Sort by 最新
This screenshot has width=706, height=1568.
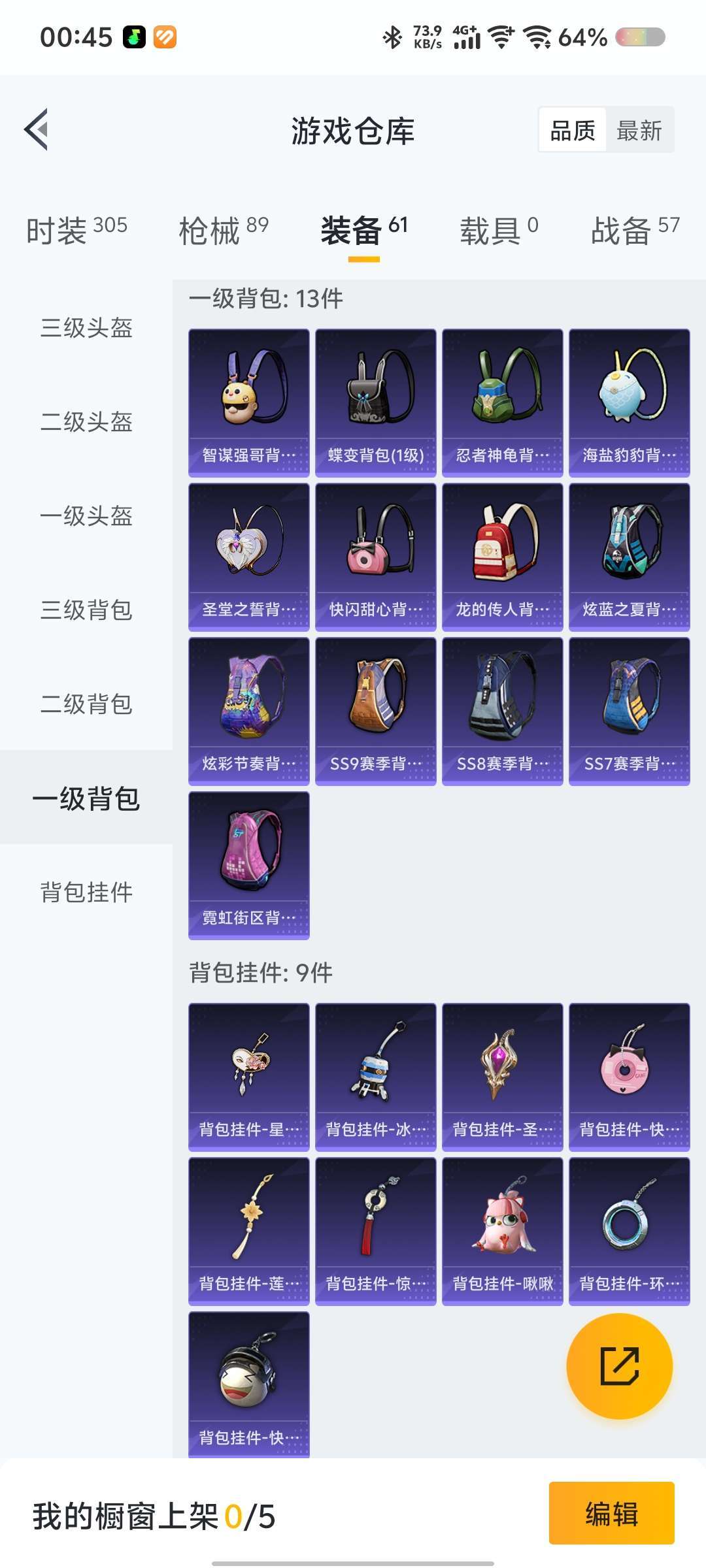coord(639,130)
